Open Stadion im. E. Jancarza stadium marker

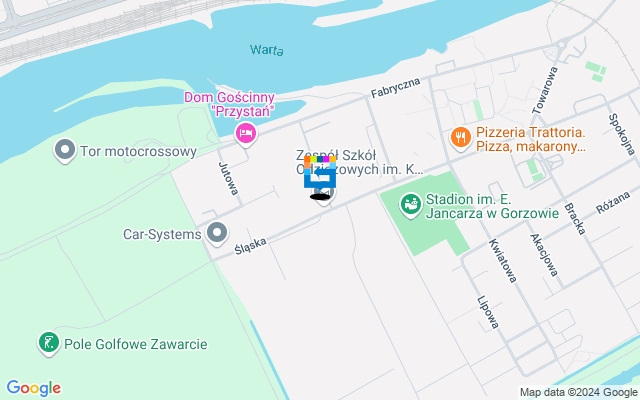click(410, 206)
